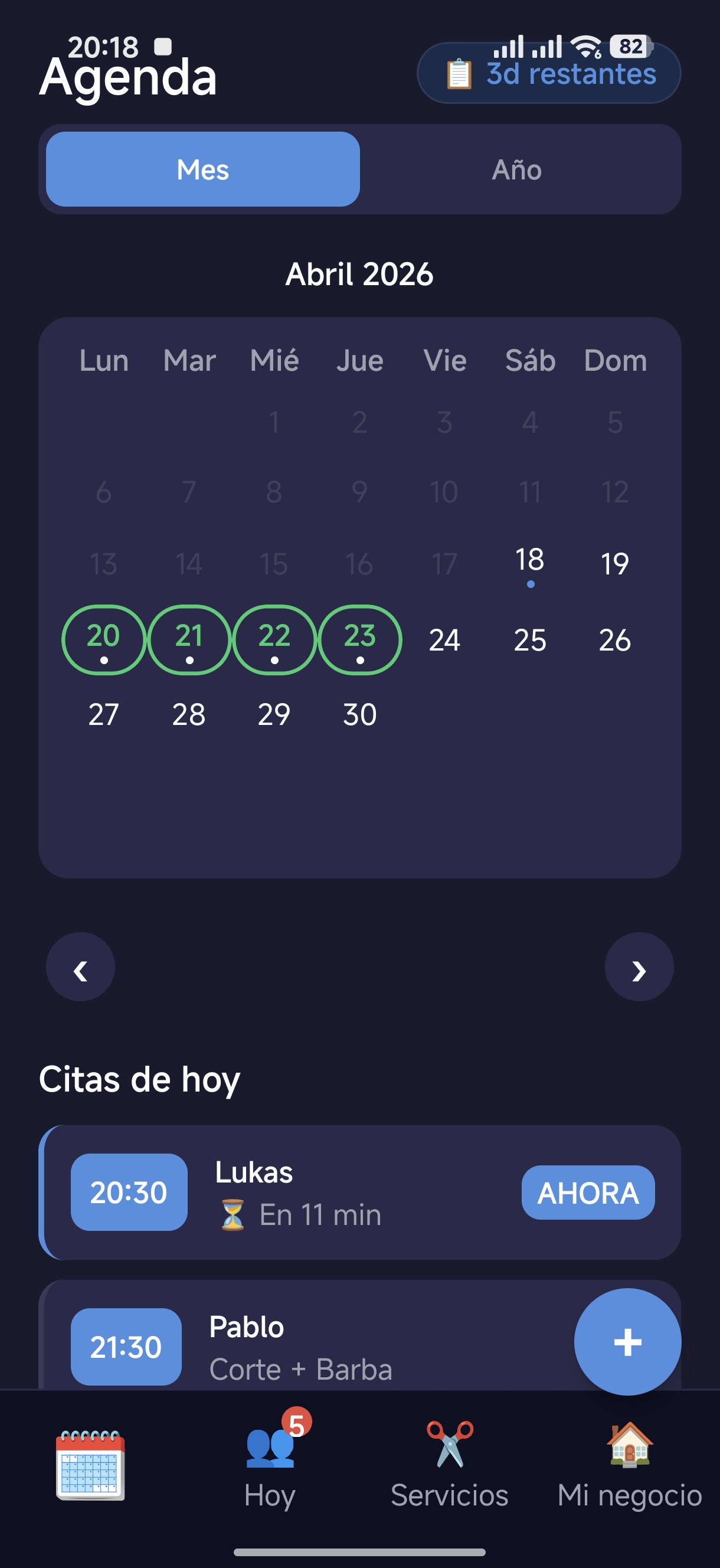
Task: Tap the clipboard icon next to 3d restantes
Action: pos(459,73)
